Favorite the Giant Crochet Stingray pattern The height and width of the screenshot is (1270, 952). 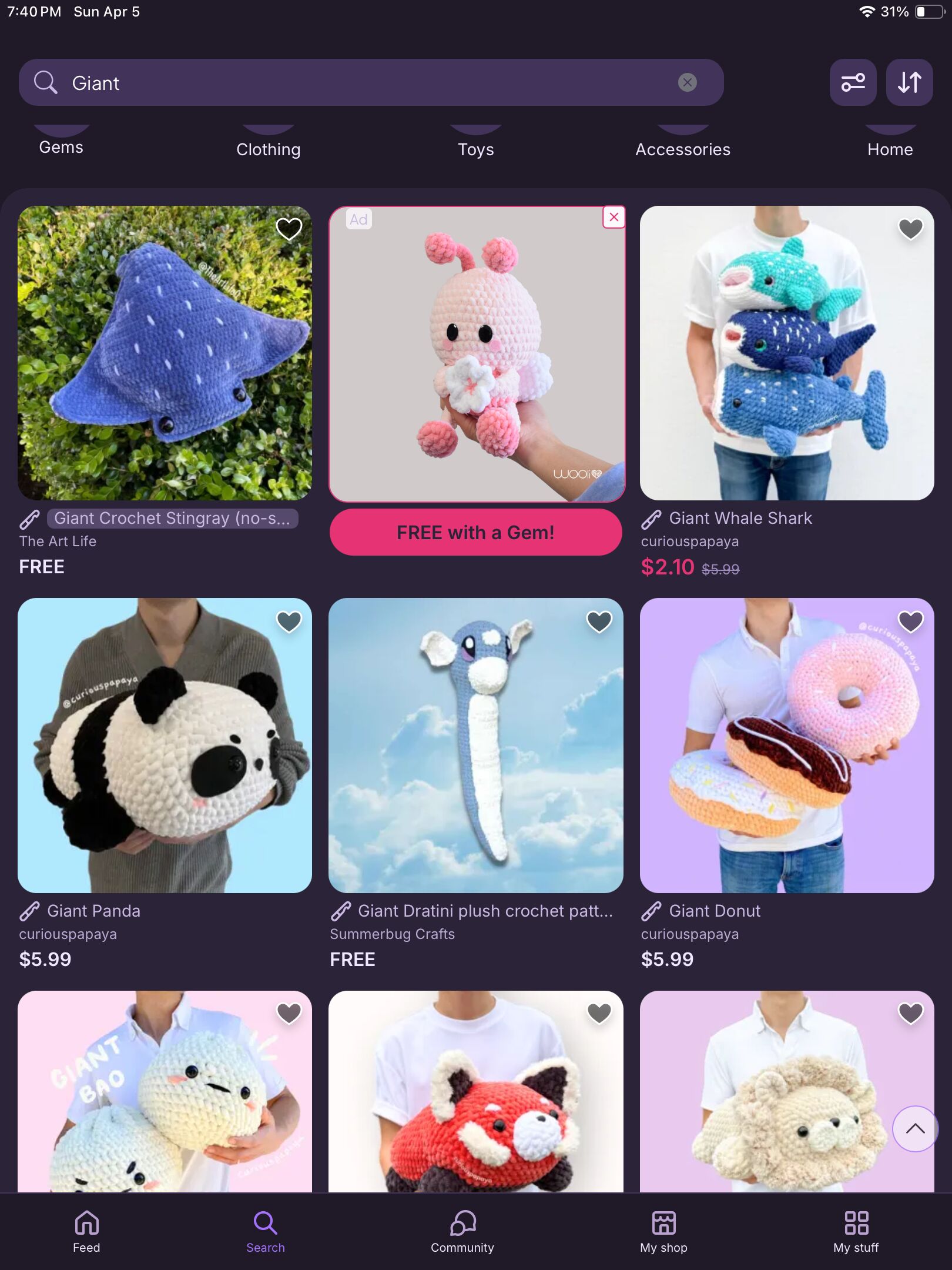pyautogui.click(x=289, y=229)
